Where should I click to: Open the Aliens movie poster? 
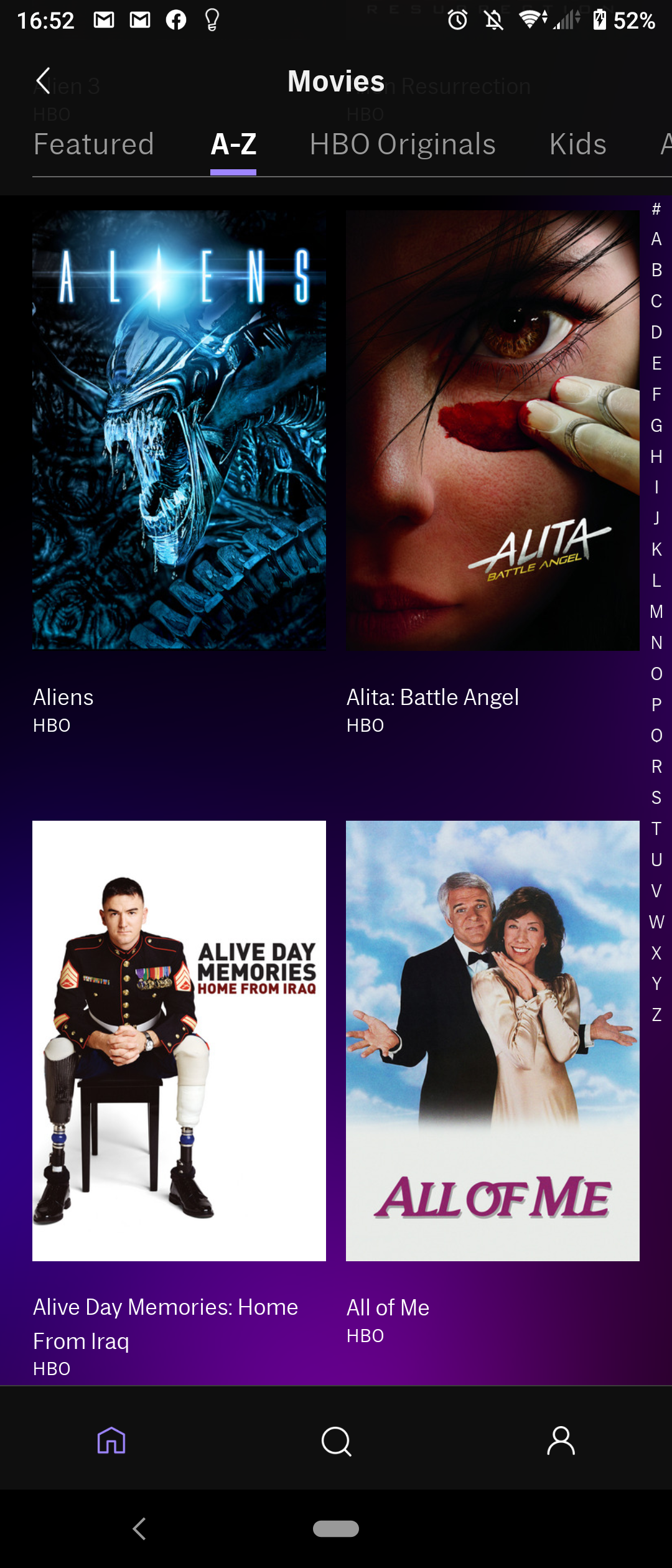(x=179, y=430)
